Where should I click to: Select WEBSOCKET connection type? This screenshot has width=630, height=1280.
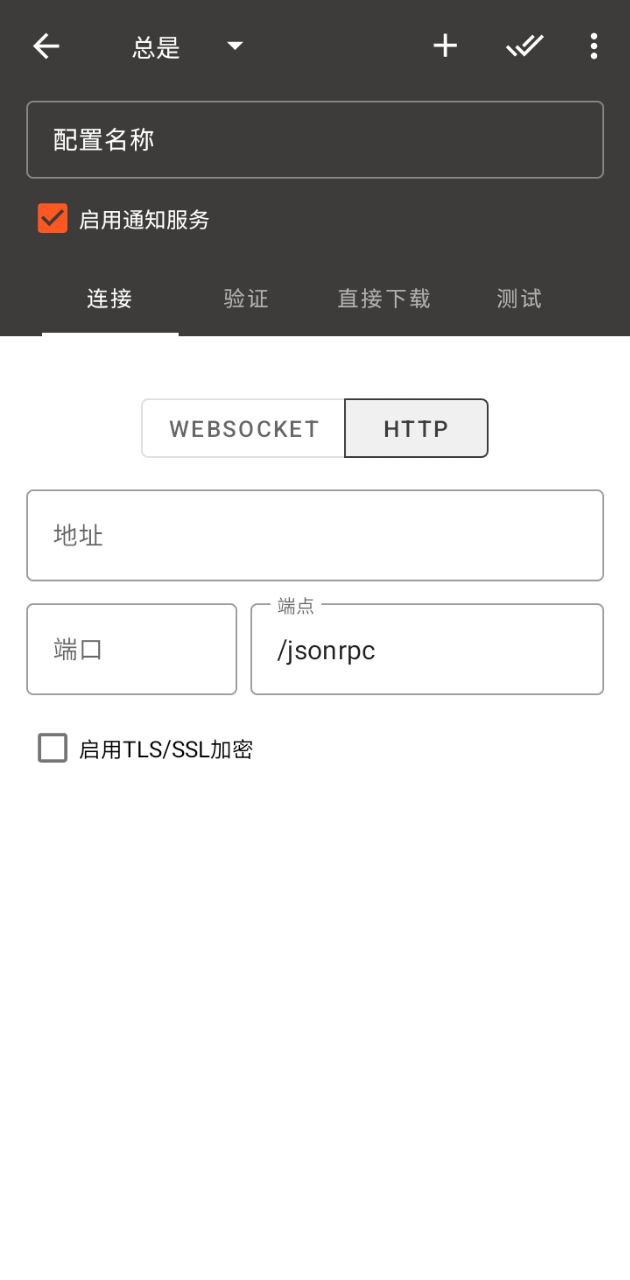pos(244,428)
